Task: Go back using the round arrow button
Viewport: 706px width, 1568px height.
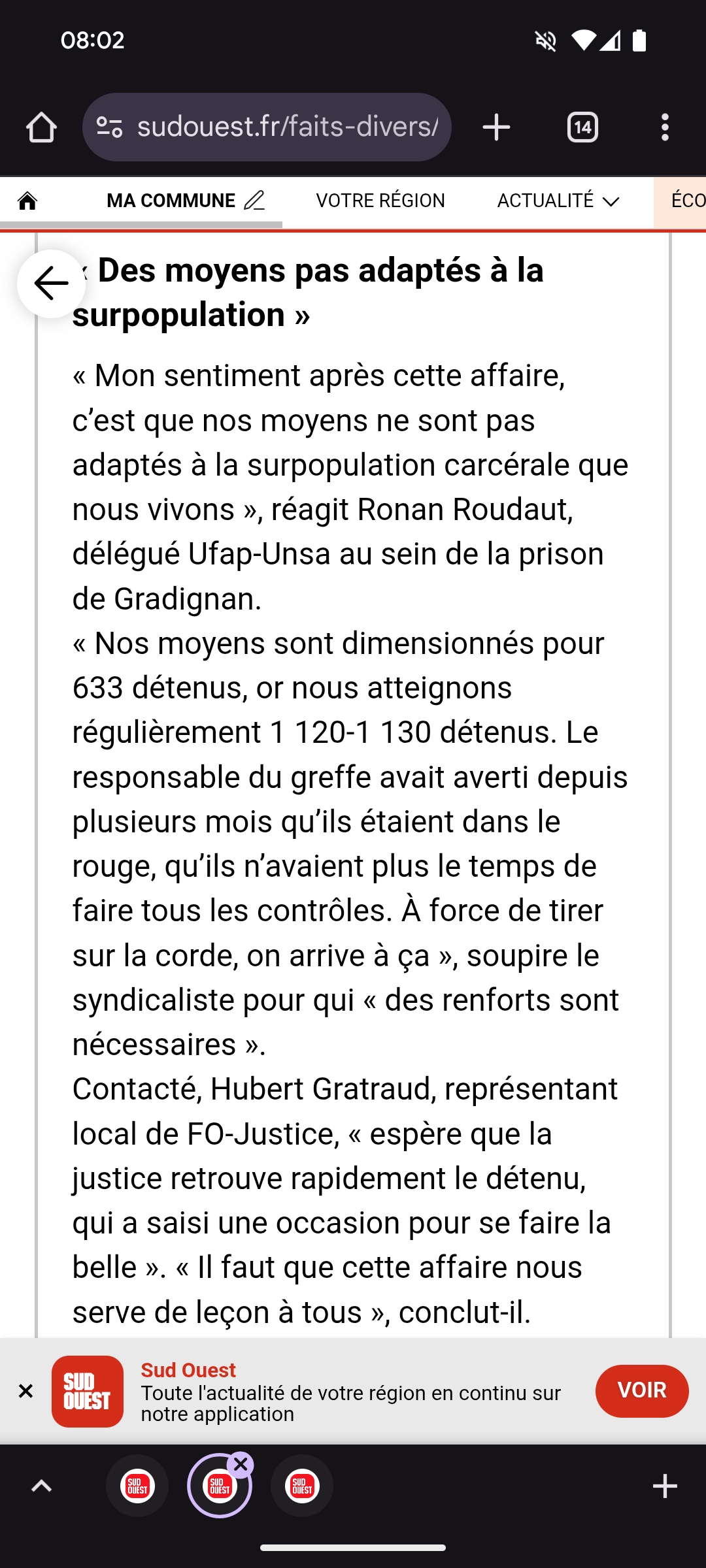Action: tap(52, 284)
